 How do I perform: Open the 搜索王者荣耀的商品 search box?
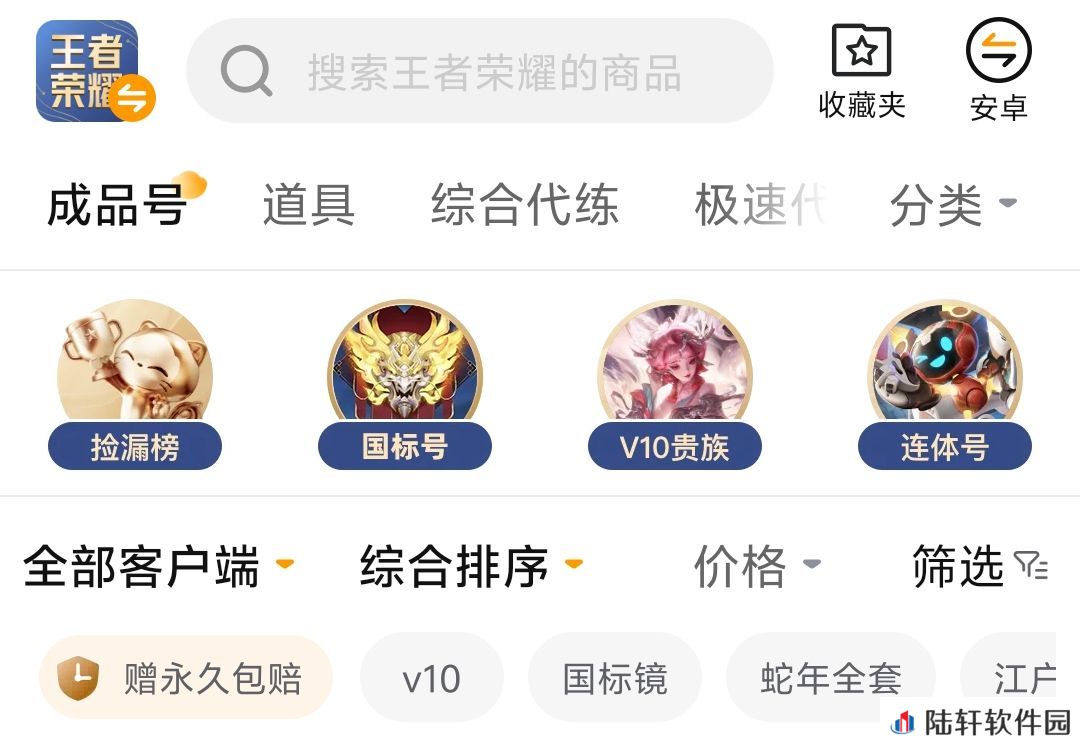480,72
